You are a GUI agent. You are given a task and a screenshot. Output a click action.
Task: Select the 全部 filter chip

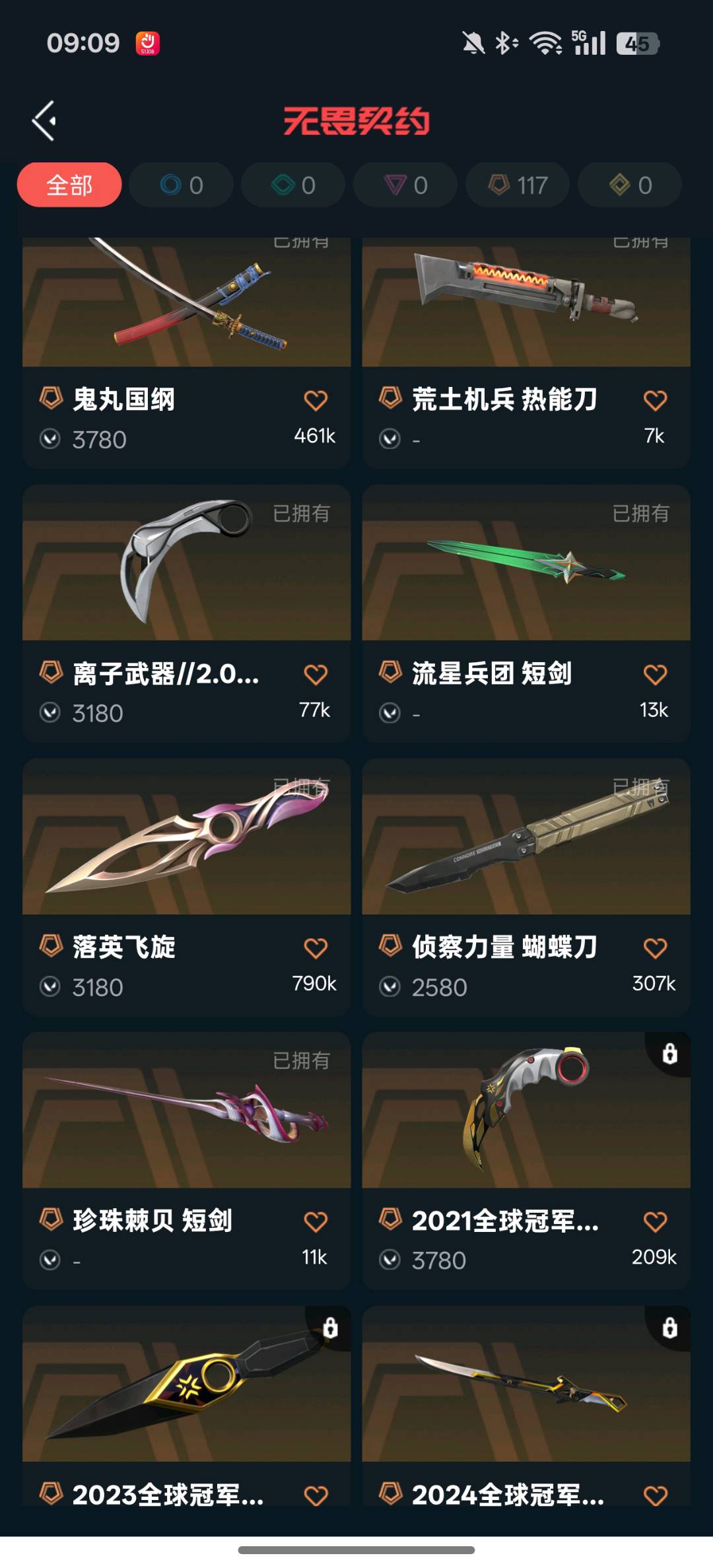[x=69, y=185]
